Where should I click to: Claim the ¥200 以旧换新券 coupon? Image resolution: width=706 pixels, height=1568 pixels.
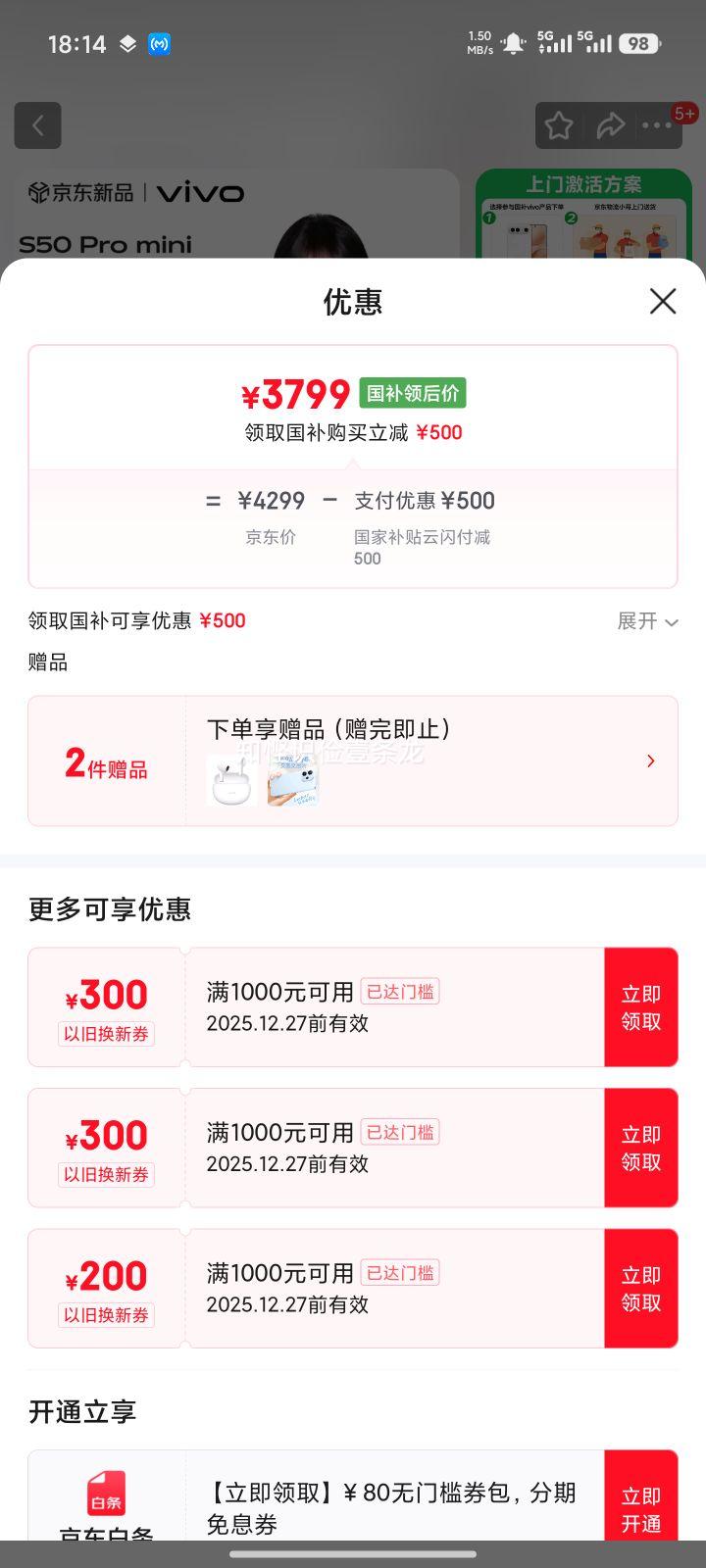[x=641, y=1289]
